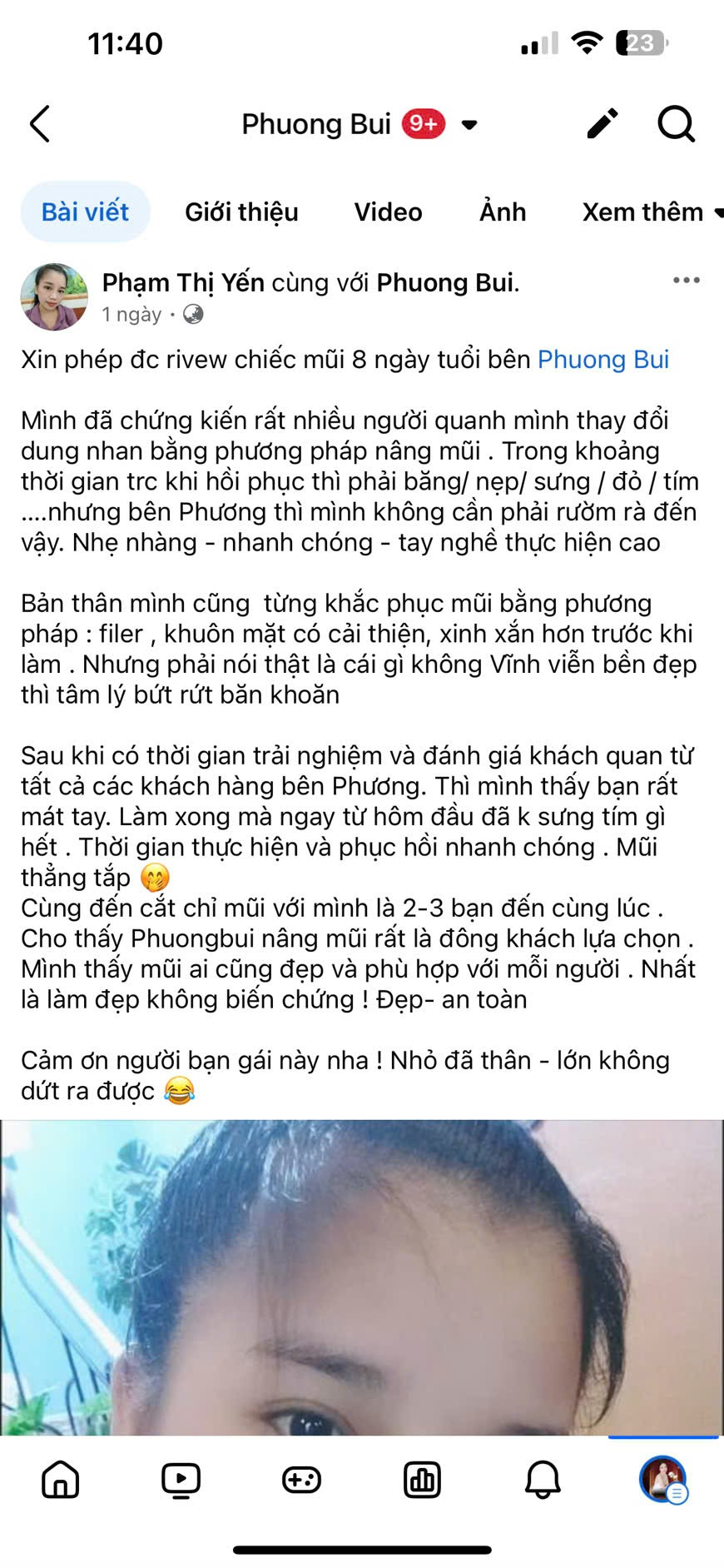
Task: Open the notifications bell
Action: [x=543, y=1480]
